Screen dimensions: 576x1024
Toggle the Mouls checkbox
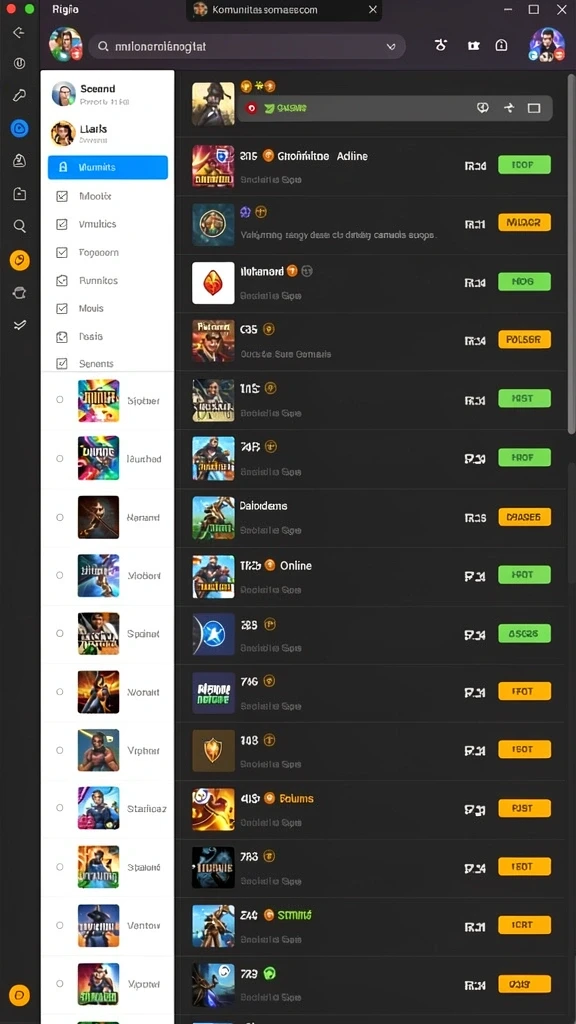(62, 308)
